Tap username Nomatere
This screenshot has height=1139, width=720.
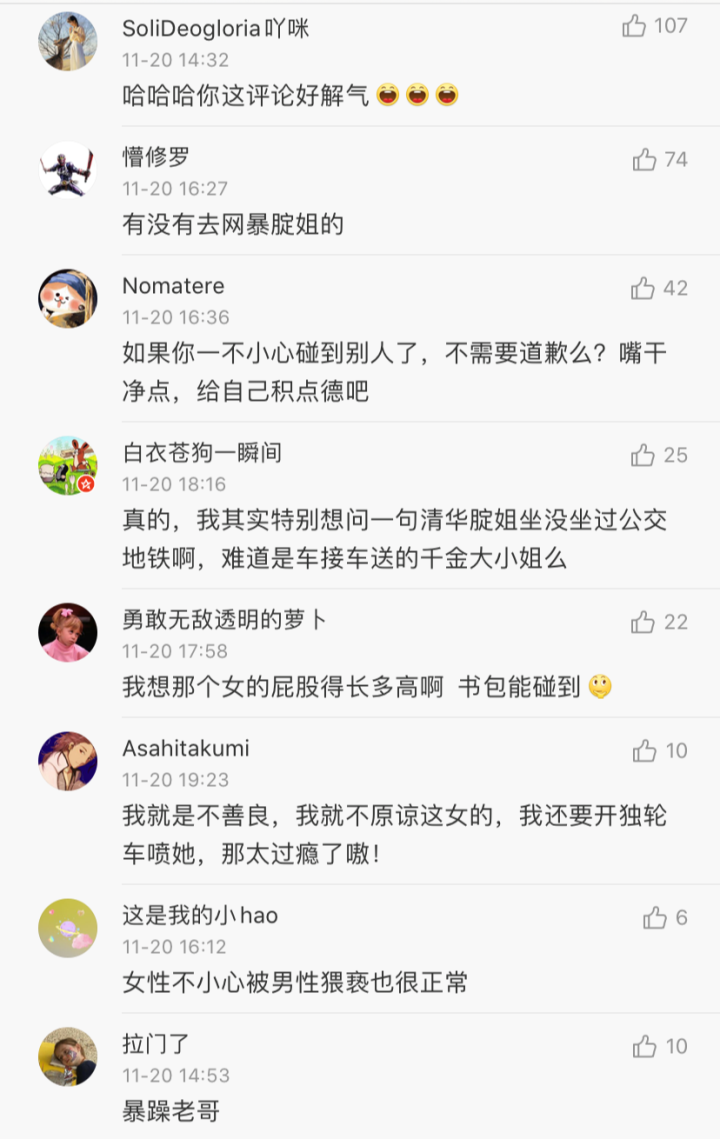click(173, 286)
